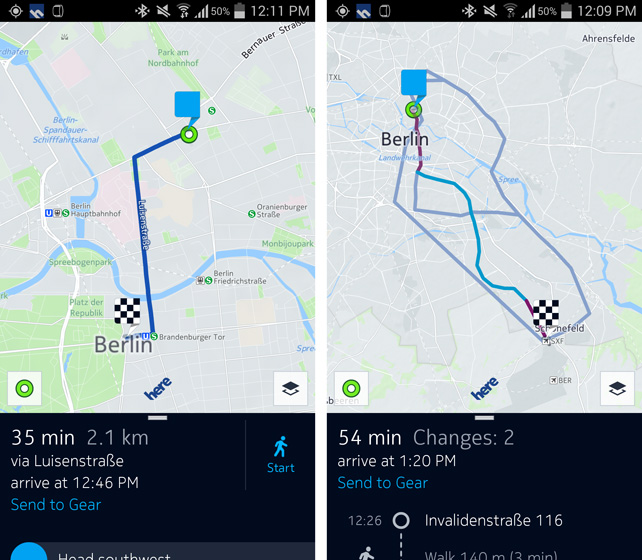
Task: Send the 54 min transit route to Gear
Action: (383, 483)
